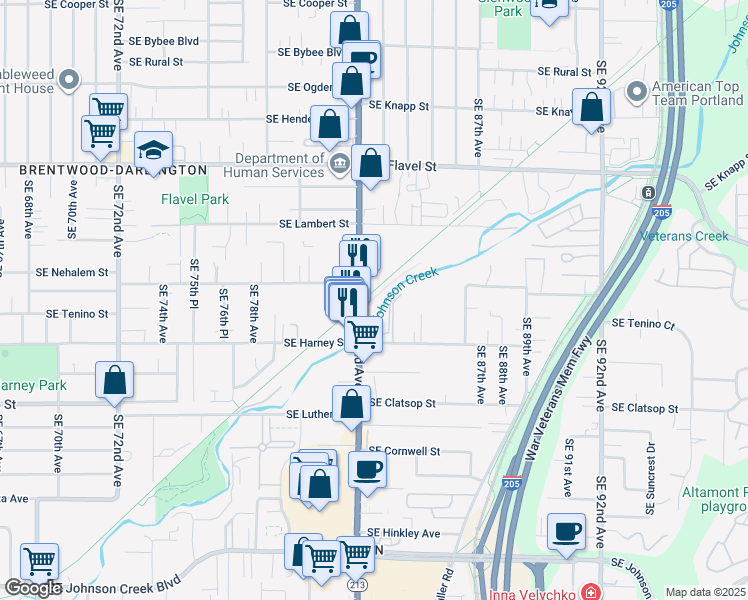Tap the shopping bag marker near American Top Team
This screenshot has width=748, height=600.
coord(591,108)
